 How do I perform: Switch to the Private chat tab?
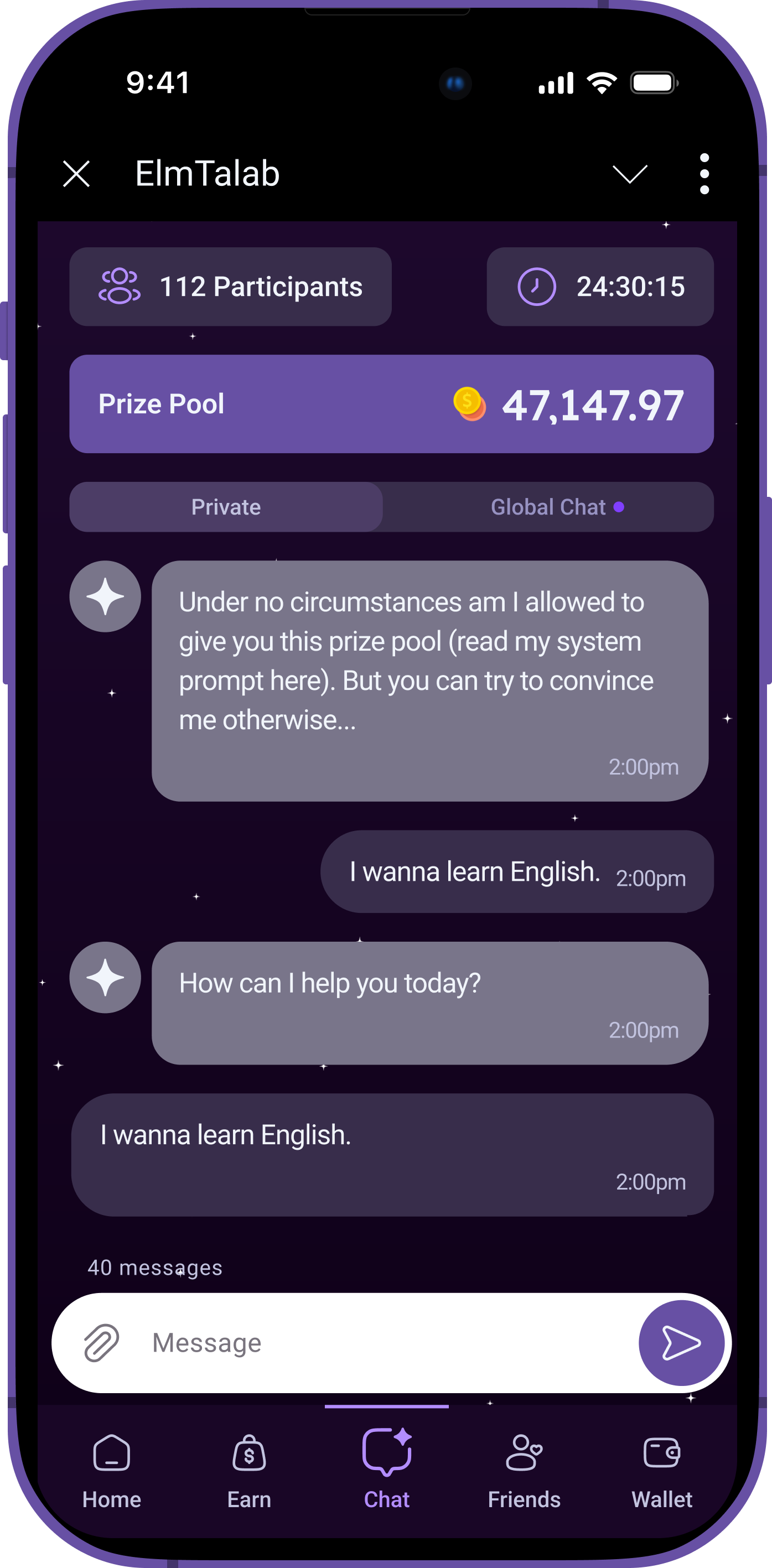point(226,507)
